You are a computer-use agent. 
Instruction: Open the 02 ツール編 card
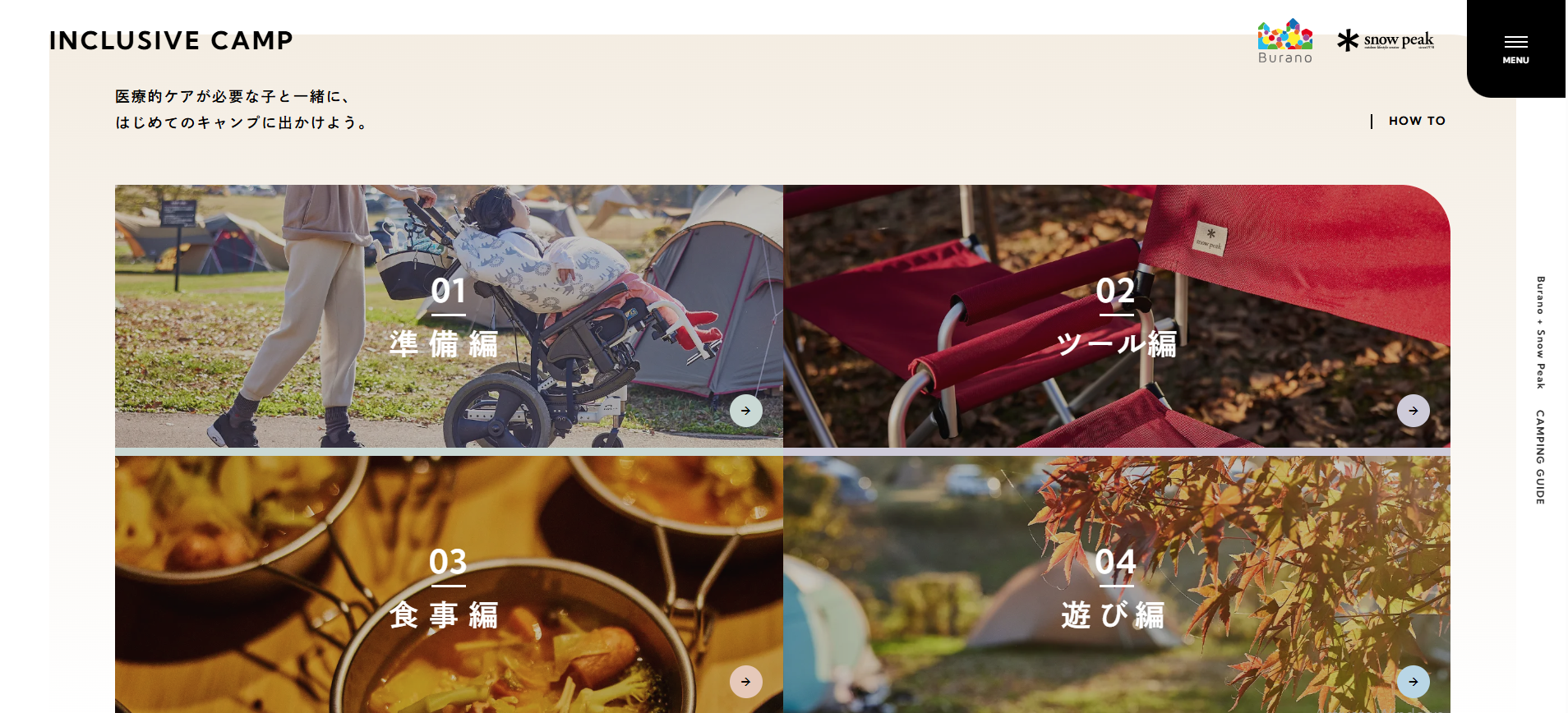1116,316
